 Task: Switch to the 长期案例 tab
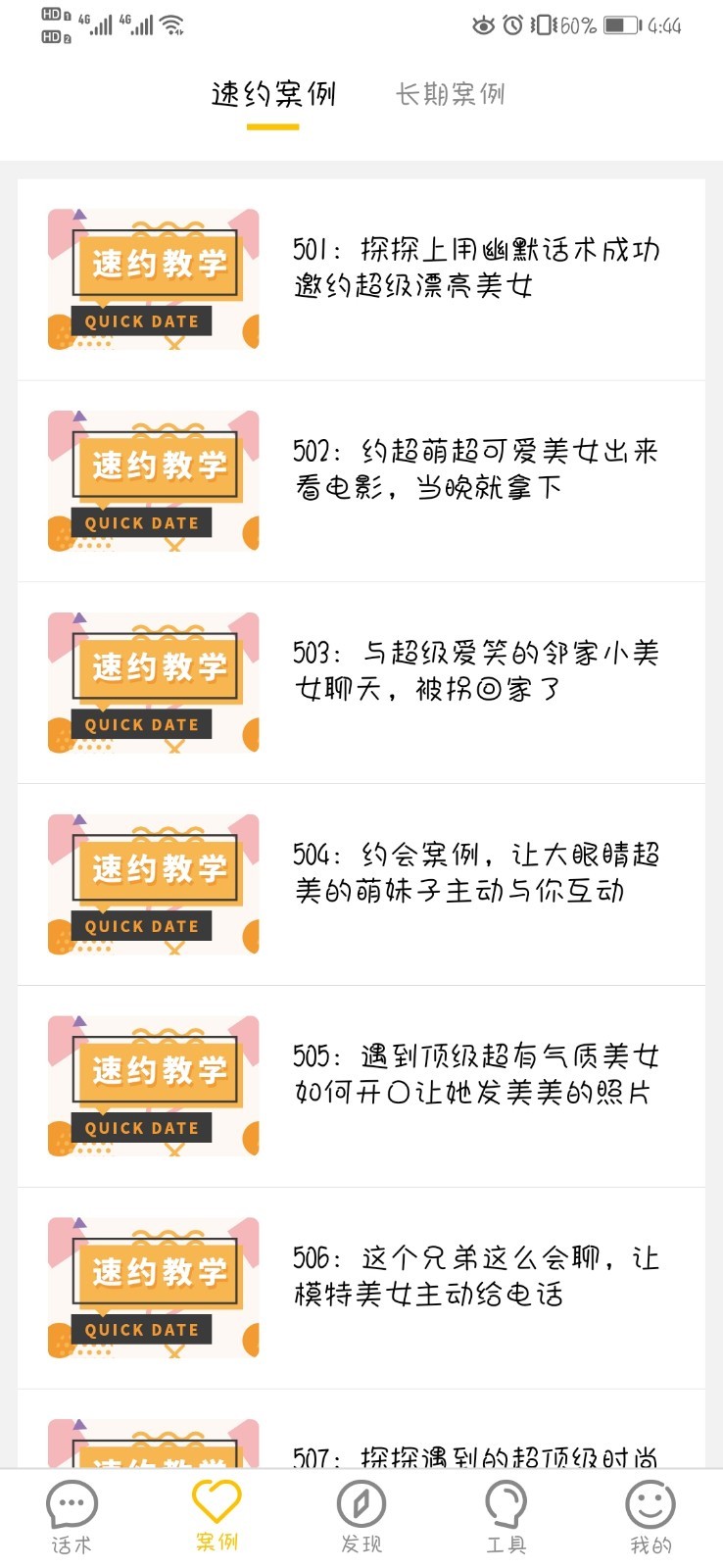[449, 94]
